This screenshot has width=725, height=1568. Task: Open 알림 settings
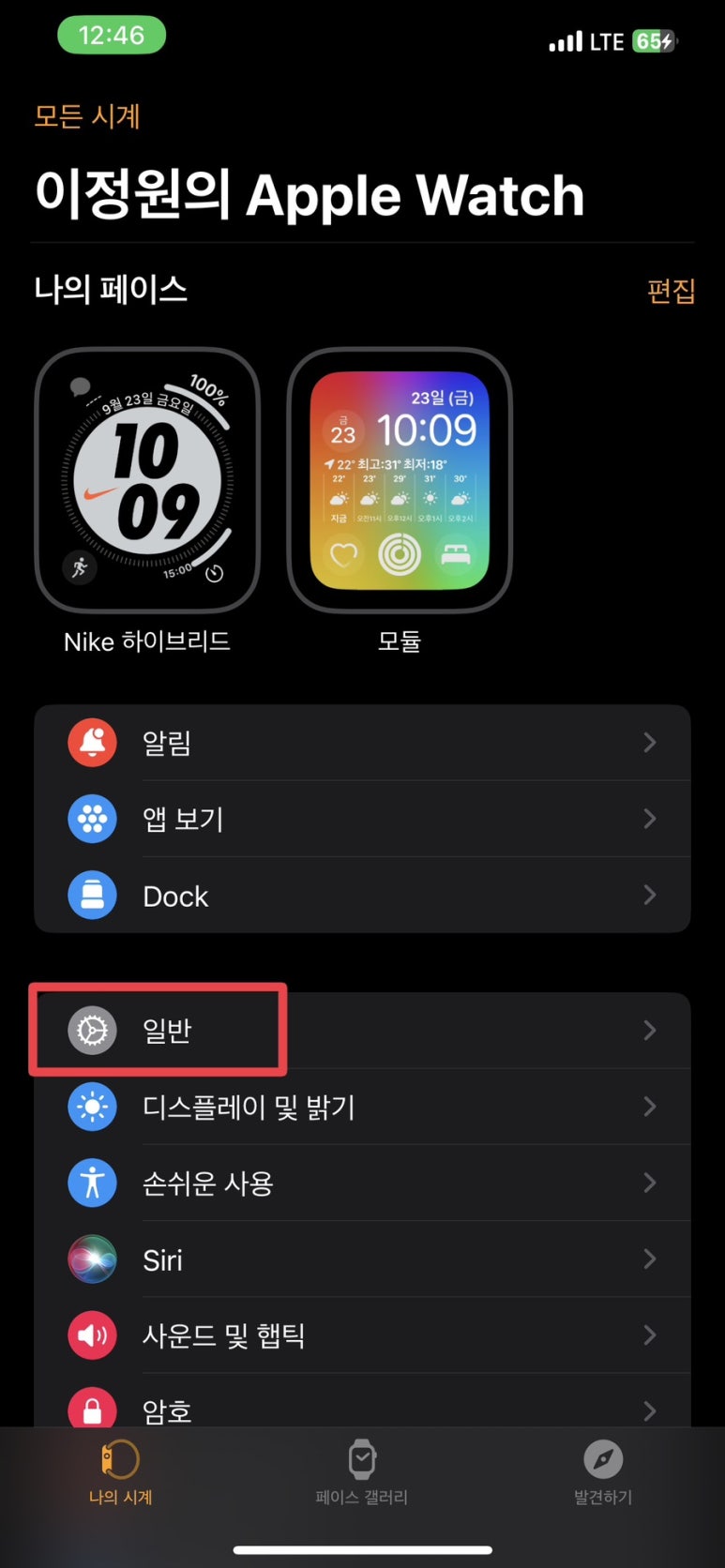(x=362, y=743)
